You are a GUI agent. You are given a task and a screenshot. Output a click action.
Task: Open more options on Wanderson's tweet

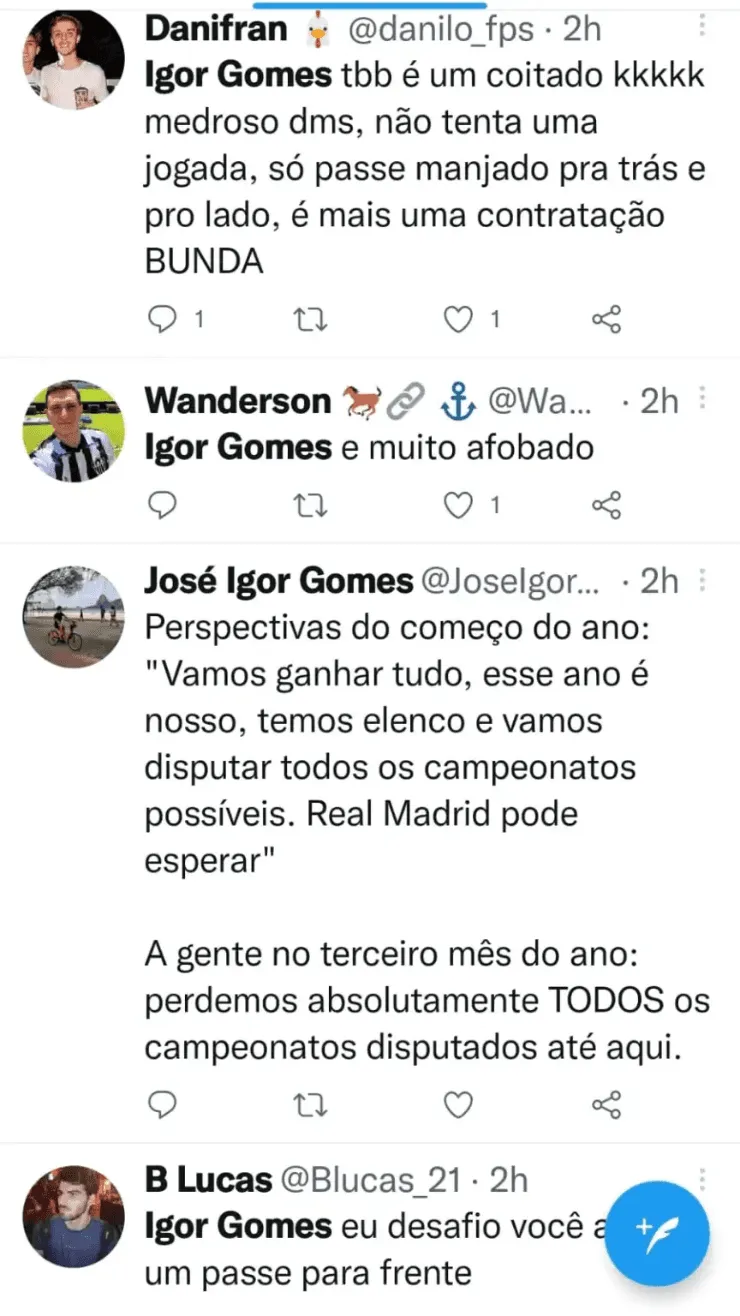coord(702,401)
